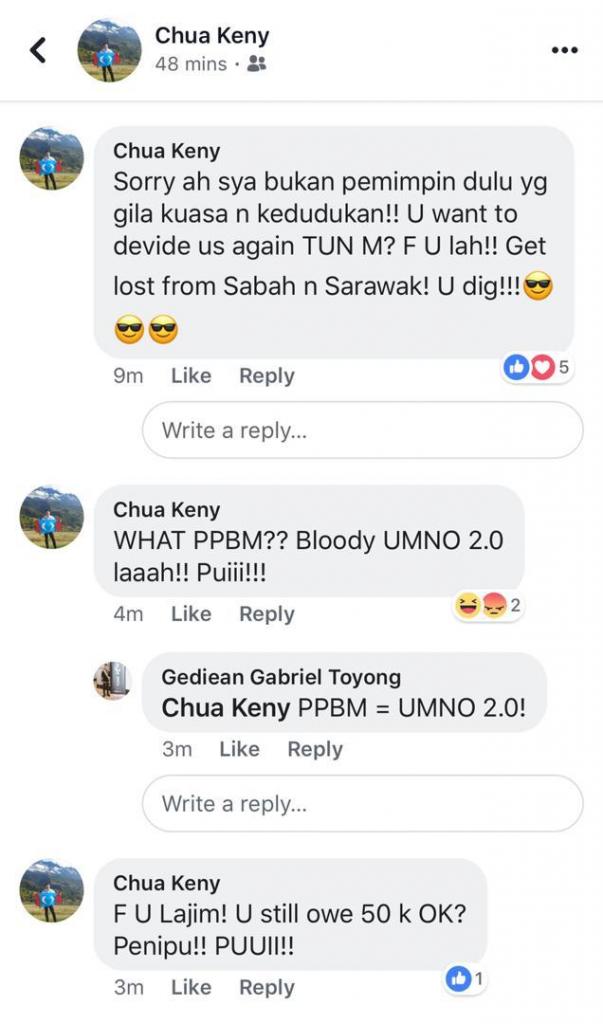Viewport: 603px width, 1024px height.
Task: Reply to the 'Sorry ah sya bukan' comment
Action: [266, 376]
